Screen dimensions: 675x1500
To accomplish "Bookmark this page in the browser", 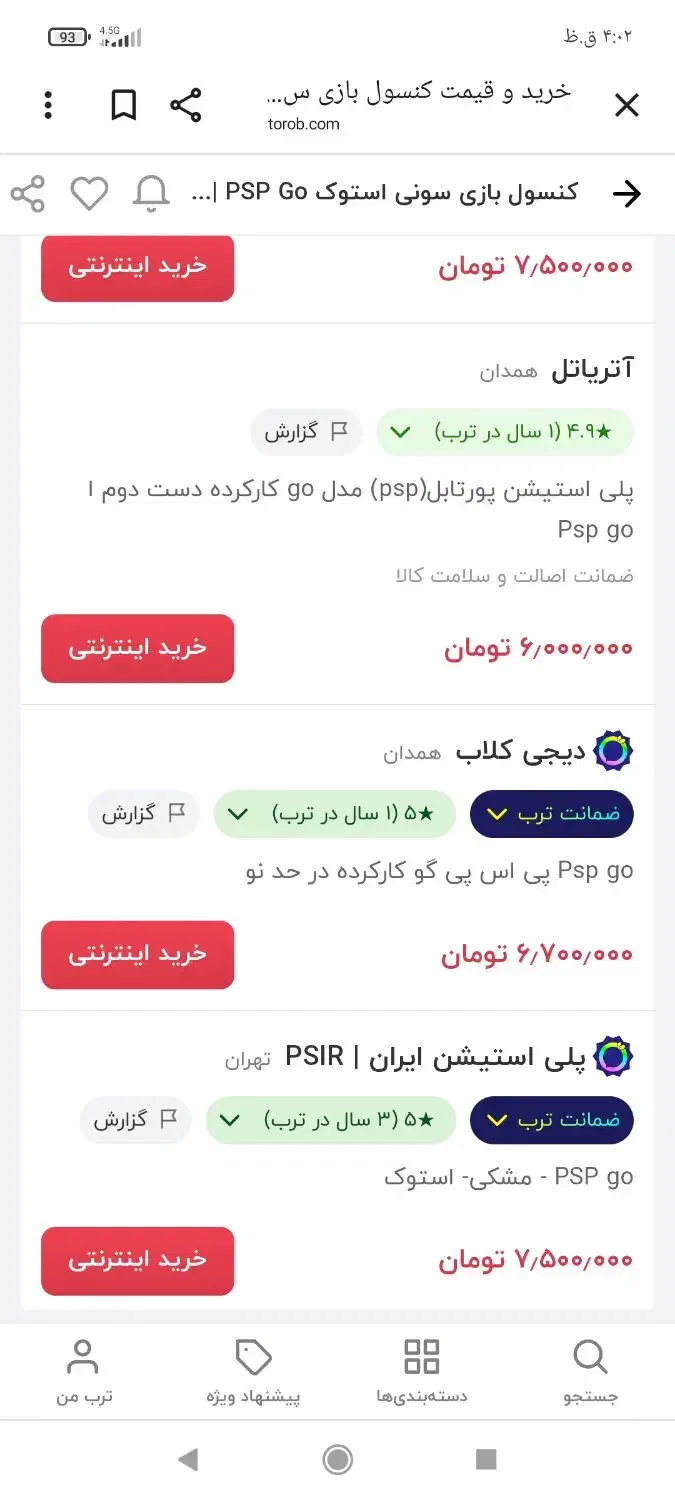I will [x=124, y=105].
